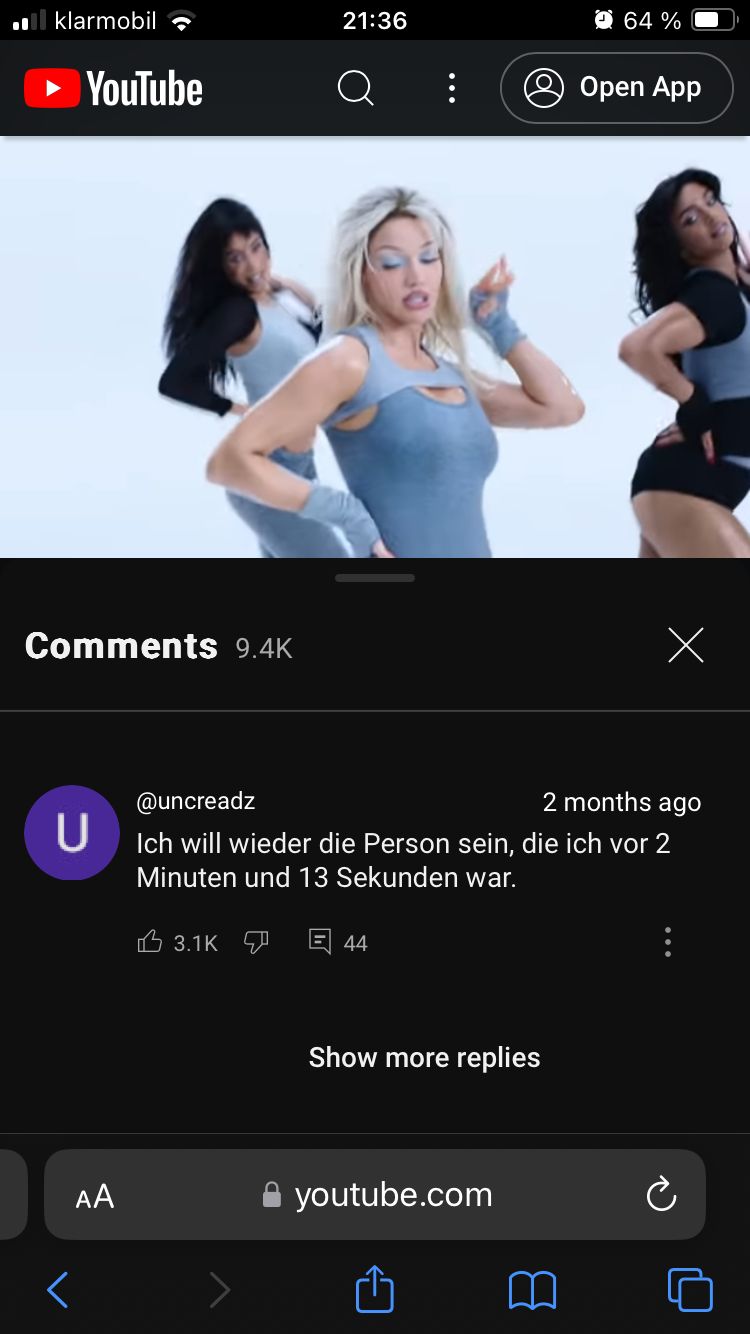Open Safari bookmarks
Image resolution: width=750 pixels, height=1334 pixels.
(532, 1290)
